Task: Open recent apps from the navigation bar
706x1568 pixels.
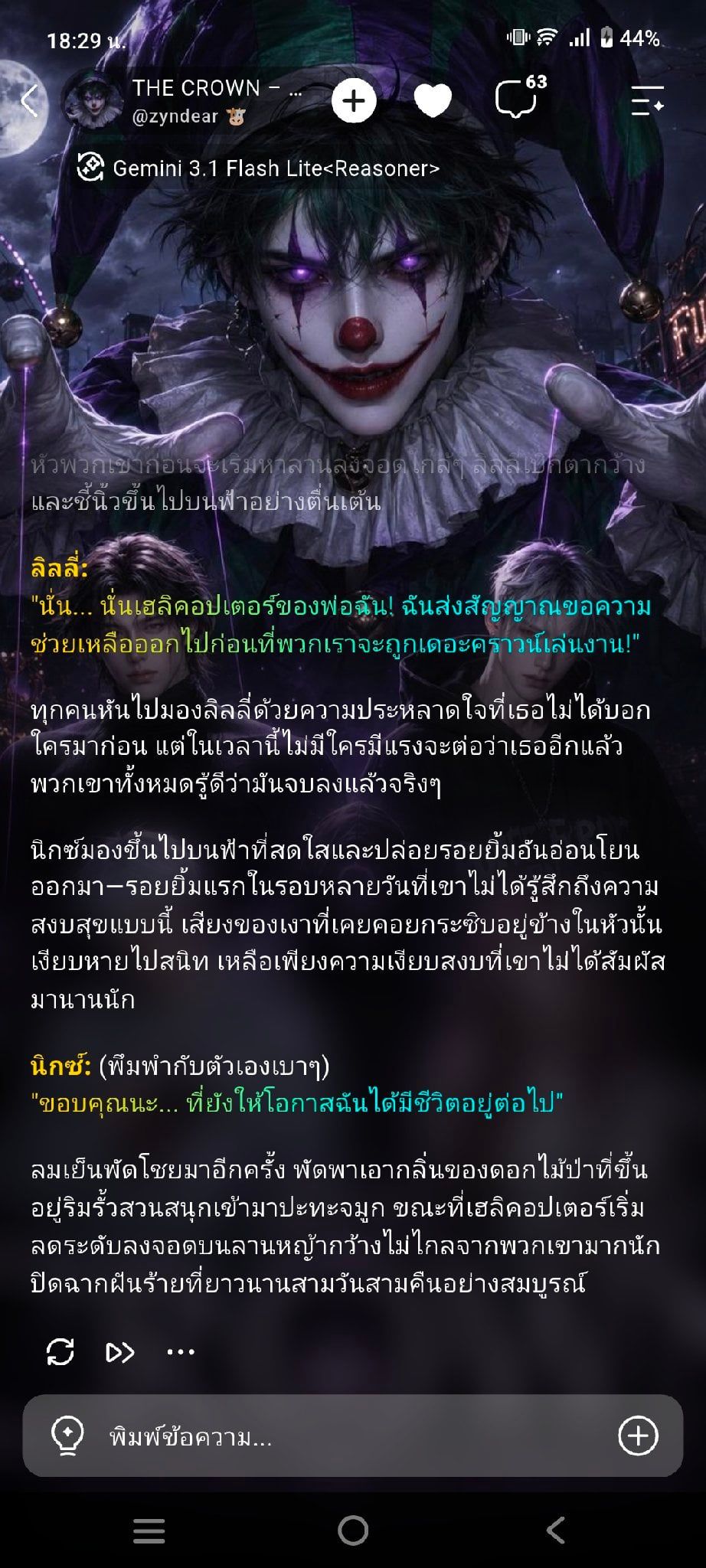Action: pos(149,1530)
